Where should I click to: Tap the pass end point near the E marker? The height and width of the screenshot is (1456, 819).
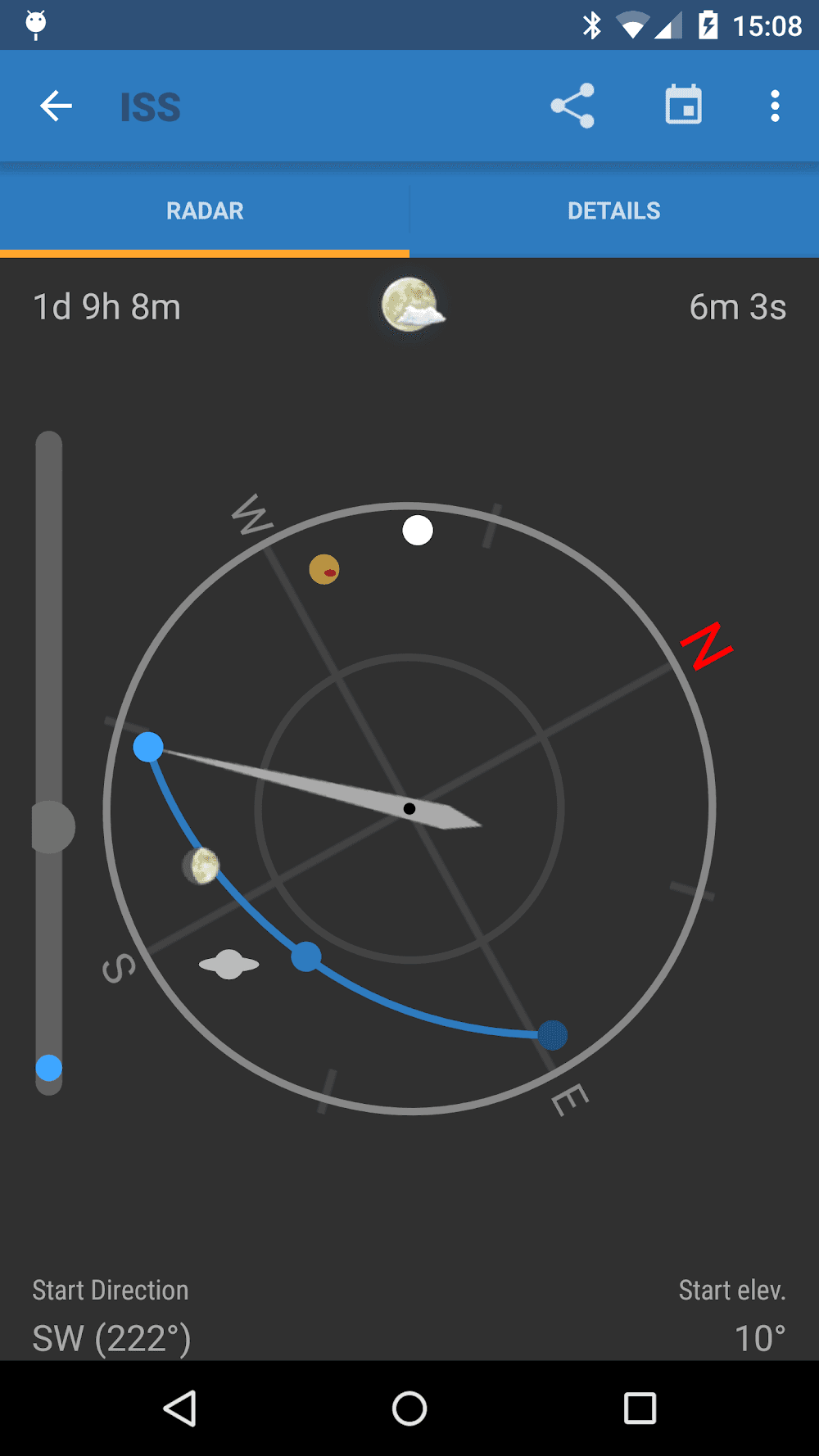553,1036
